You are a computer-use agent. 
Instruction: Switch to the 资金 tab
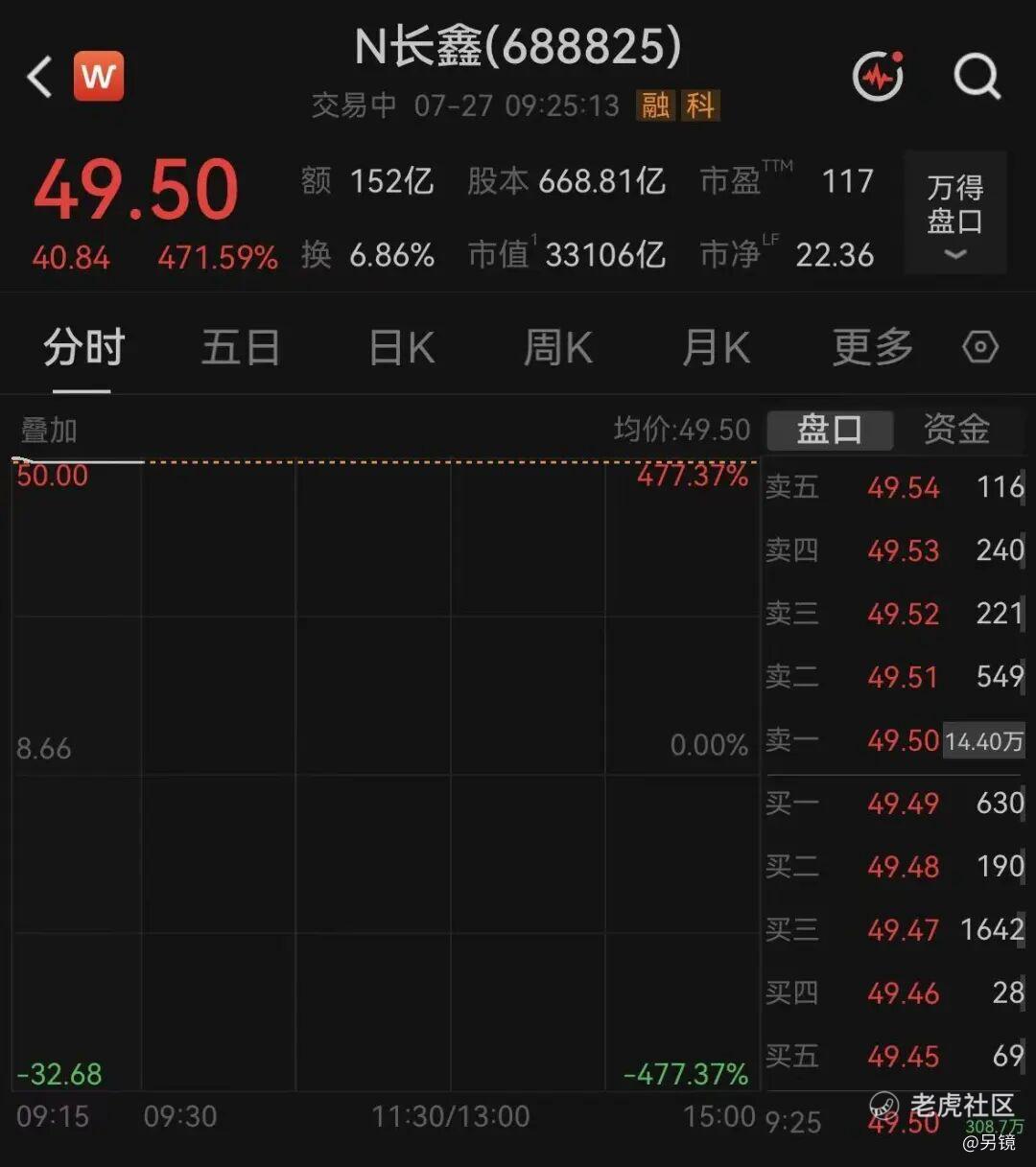(x=956, y=430)
